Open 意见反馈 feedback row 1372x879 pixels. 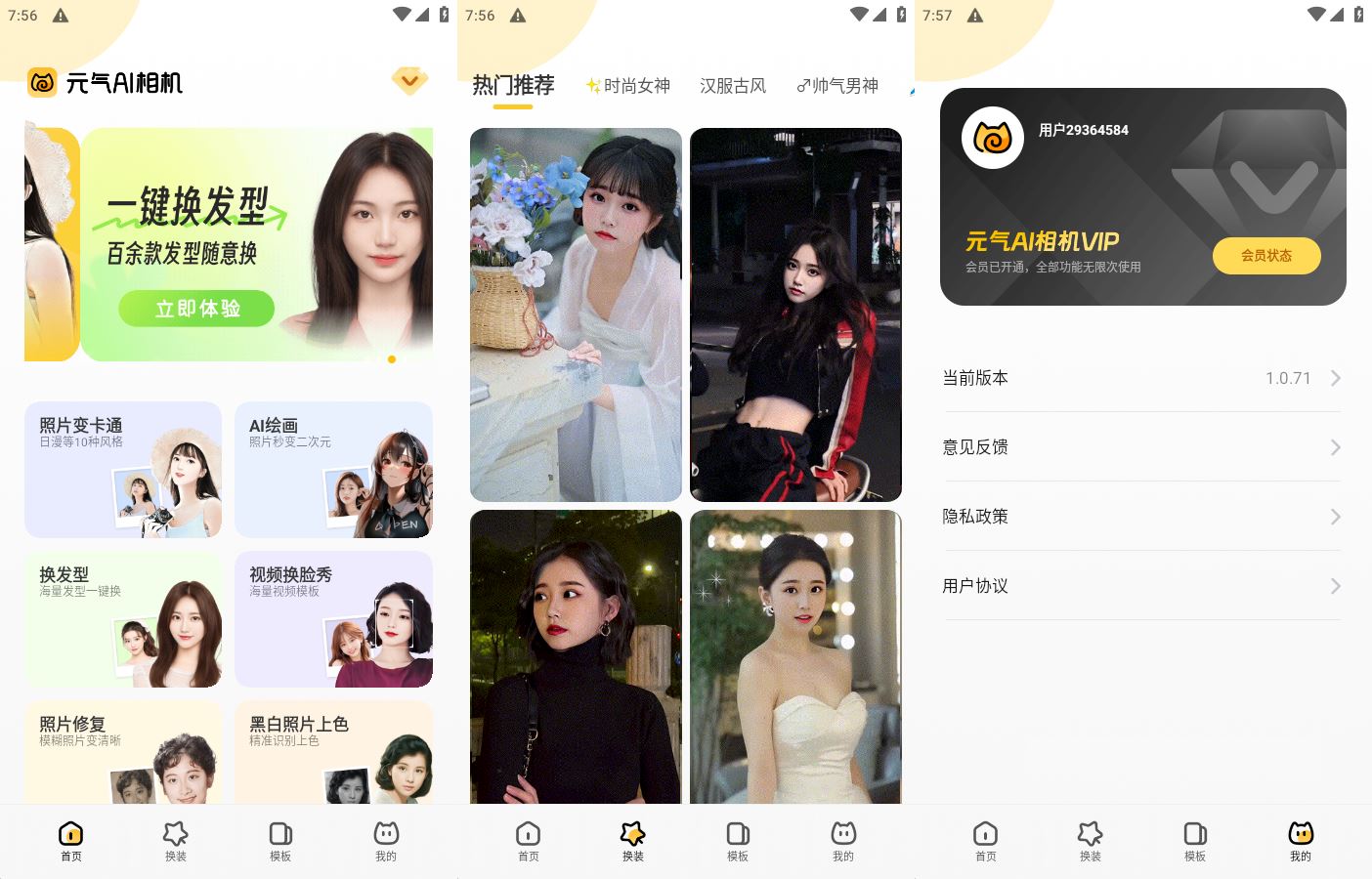1141,447
